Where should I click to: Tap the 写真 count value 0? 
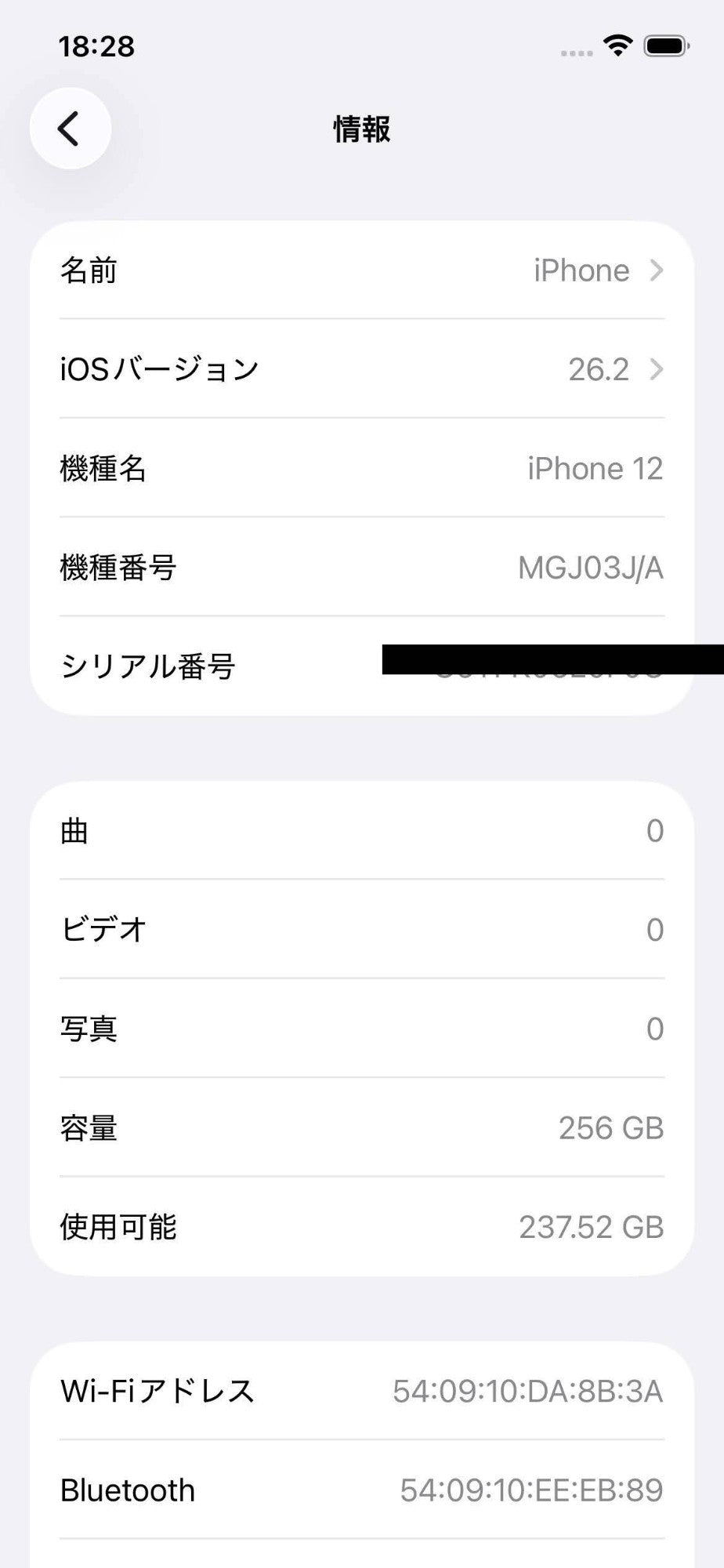tap(653, 1029)
